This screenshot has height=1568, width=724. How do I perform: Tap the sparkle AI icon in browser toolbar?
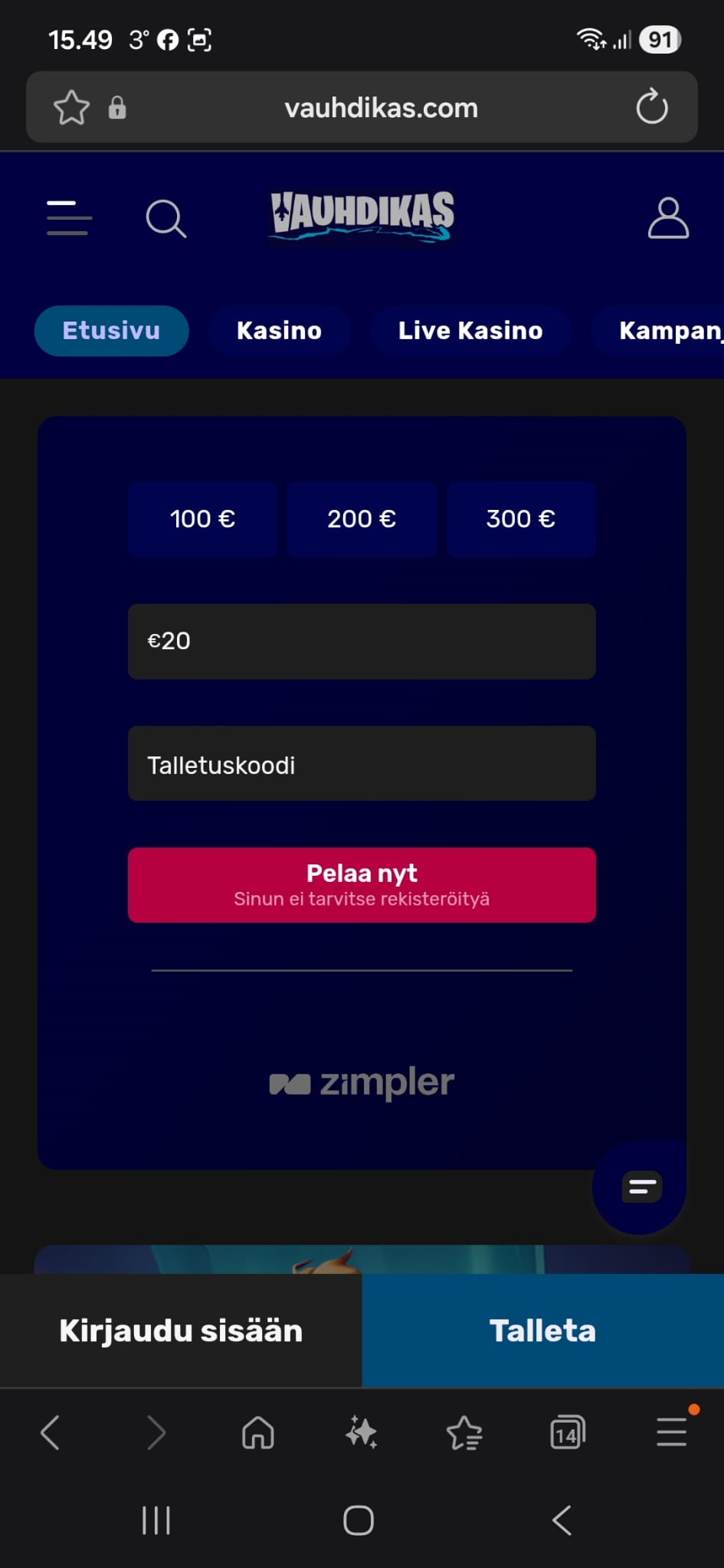point(359,1433)
